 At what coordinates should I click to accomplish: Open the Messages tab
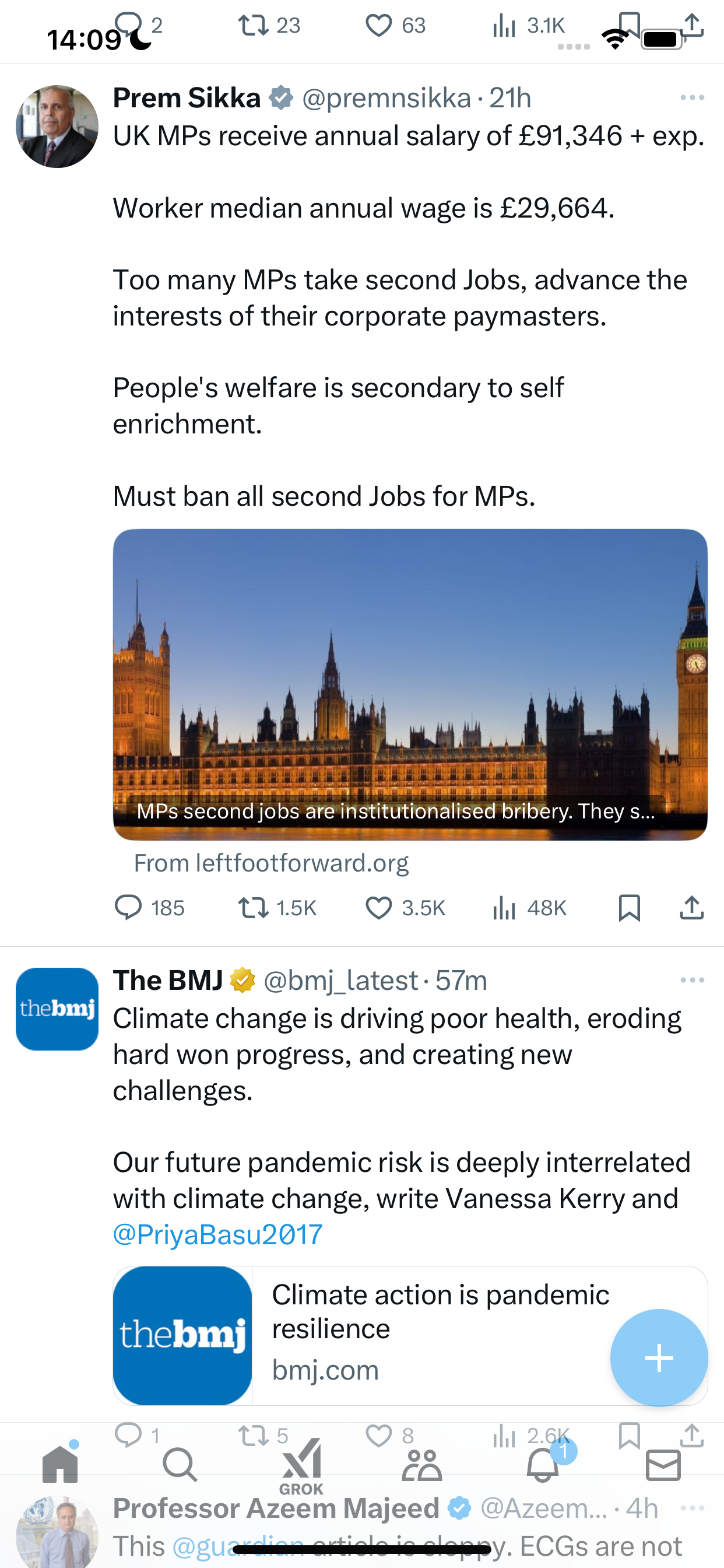663,1464
